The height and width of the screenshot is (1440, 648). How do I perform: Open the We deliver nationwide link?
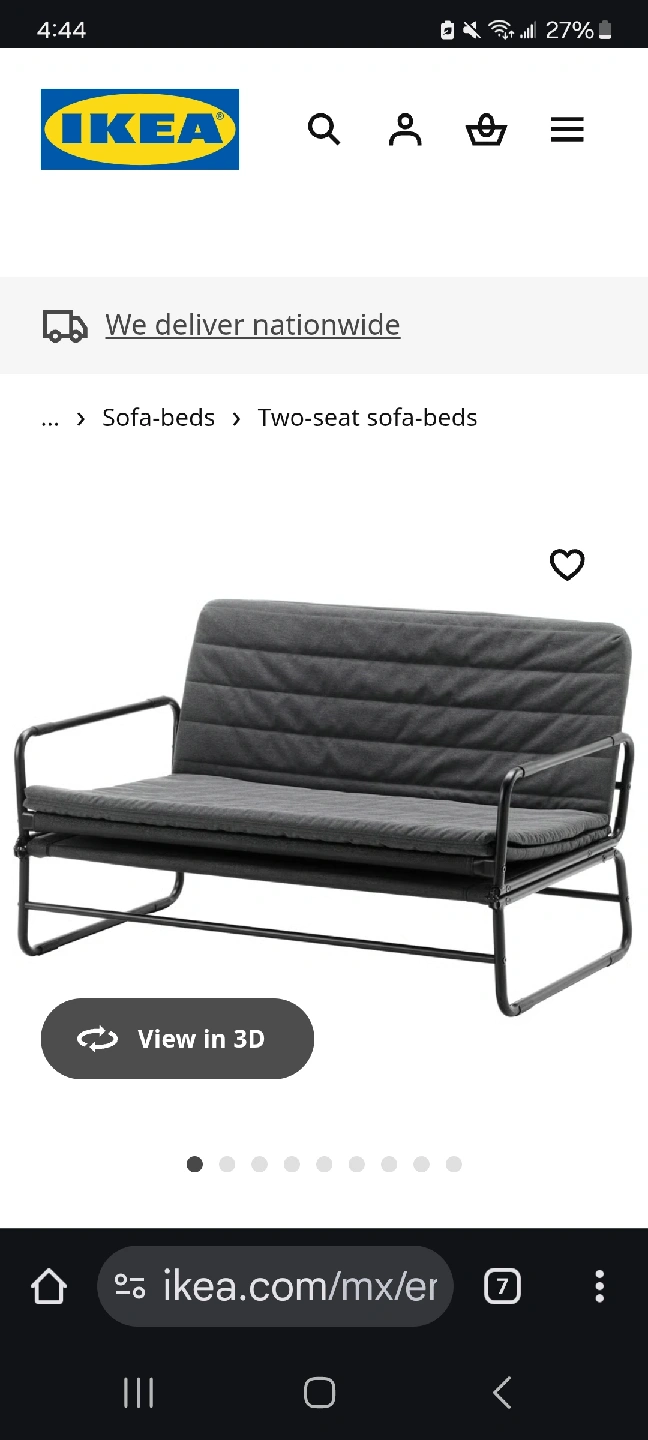tap(252, 325)
